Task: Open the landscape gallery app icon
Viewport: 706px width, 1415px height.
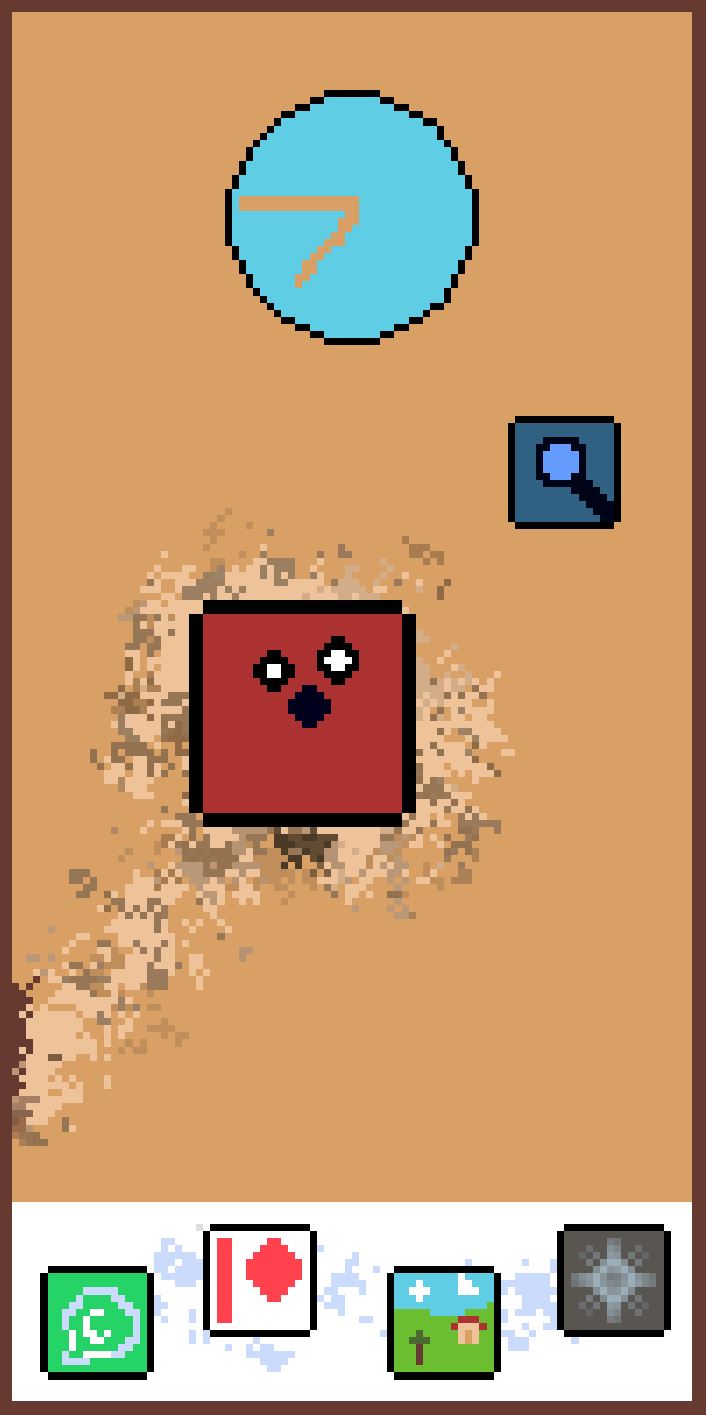Action: (x=443, y=1322)
